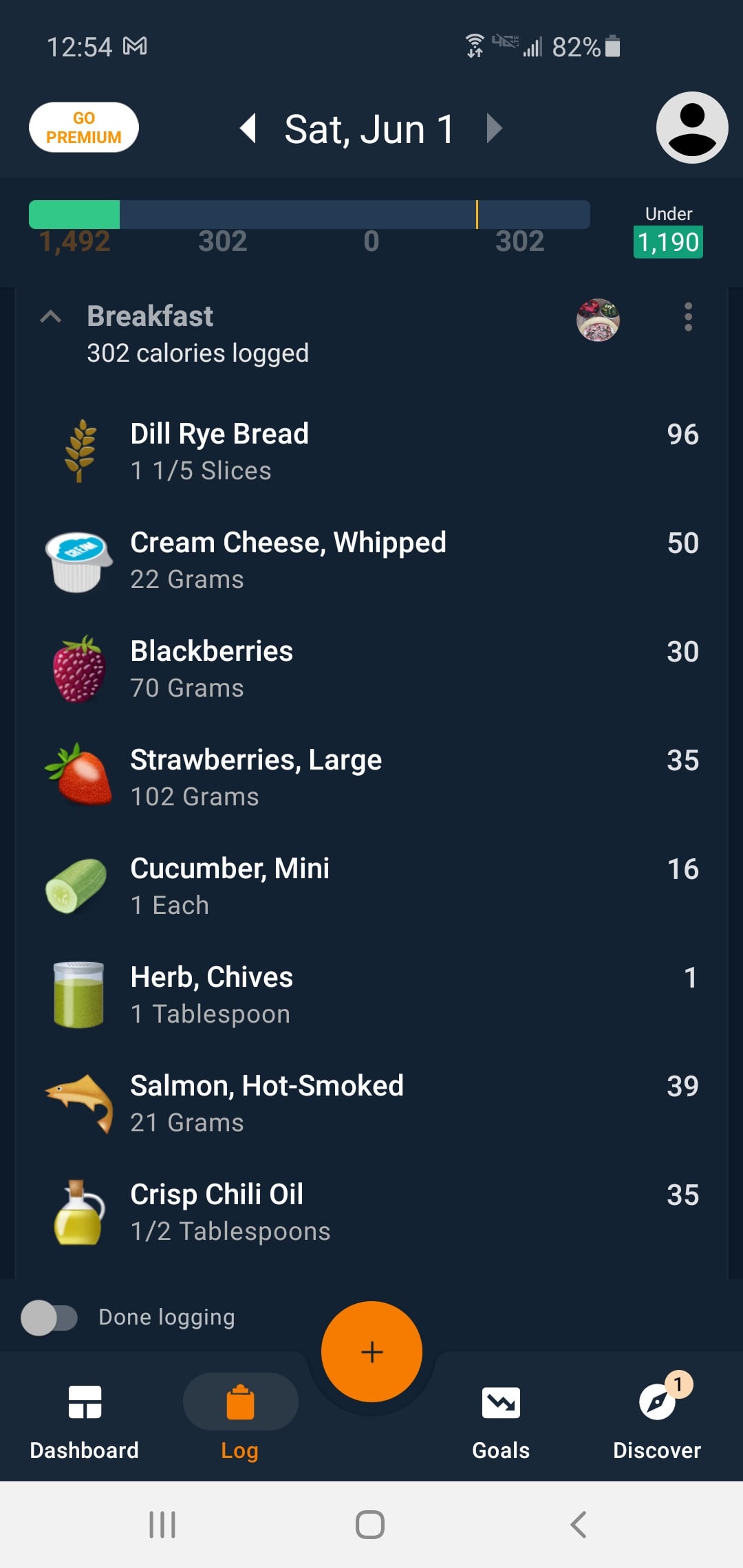Open Breakfast overflow menu
Image resolution: width=743 pixels, height=1568 pixels.
point(688,317)
